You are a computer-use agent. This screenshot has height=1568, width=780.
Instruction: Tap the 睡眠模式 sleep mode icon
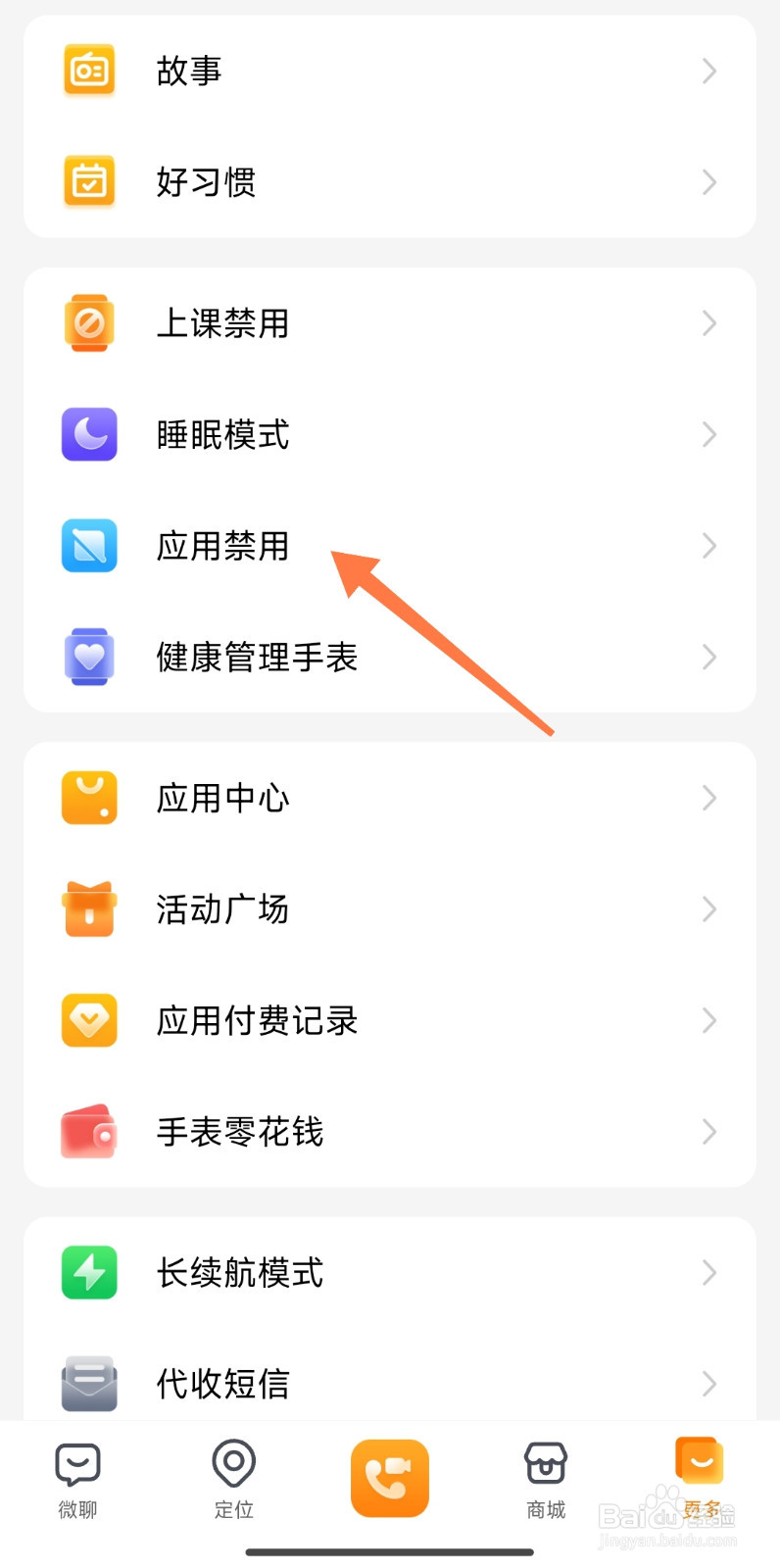coord(89,434)
